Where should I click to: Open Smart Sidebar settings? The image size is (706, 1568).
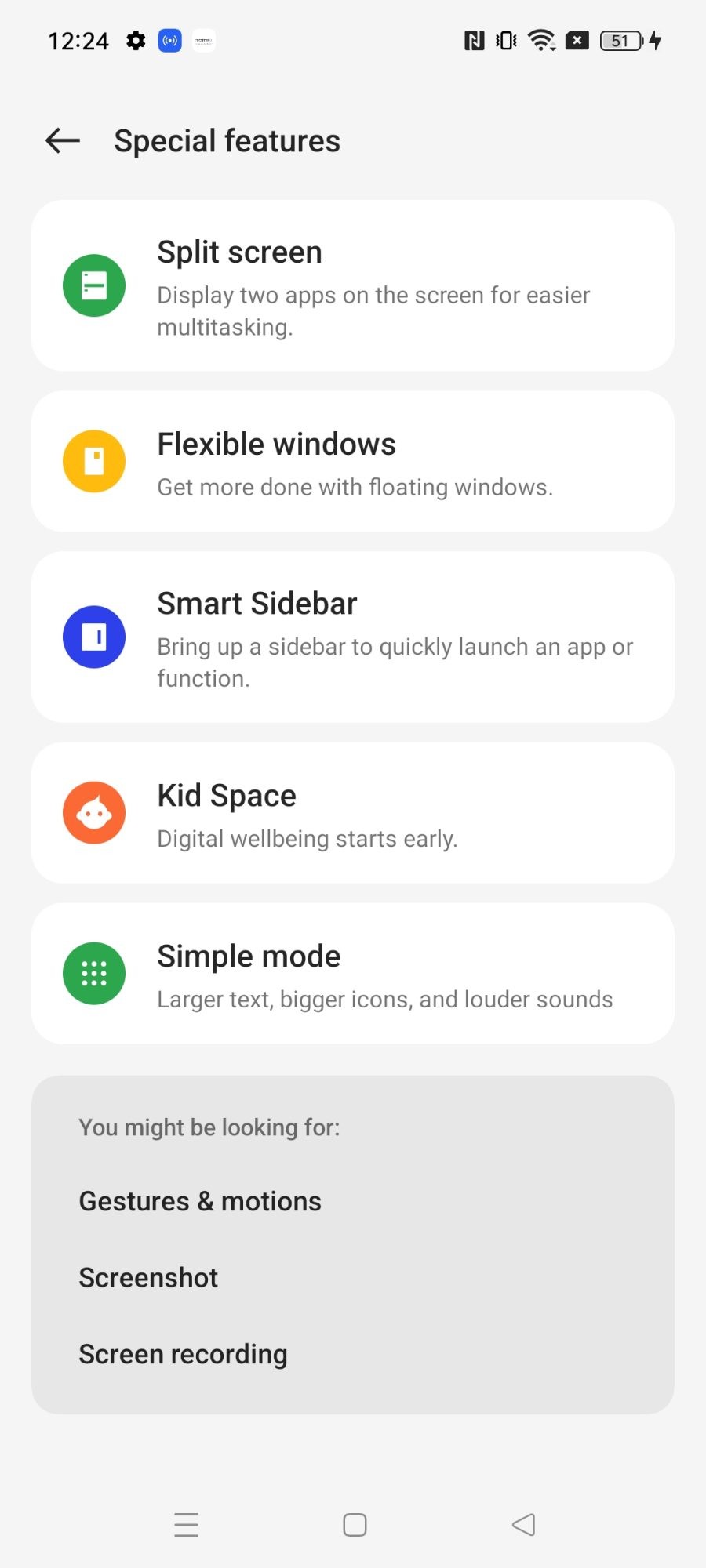353,637
